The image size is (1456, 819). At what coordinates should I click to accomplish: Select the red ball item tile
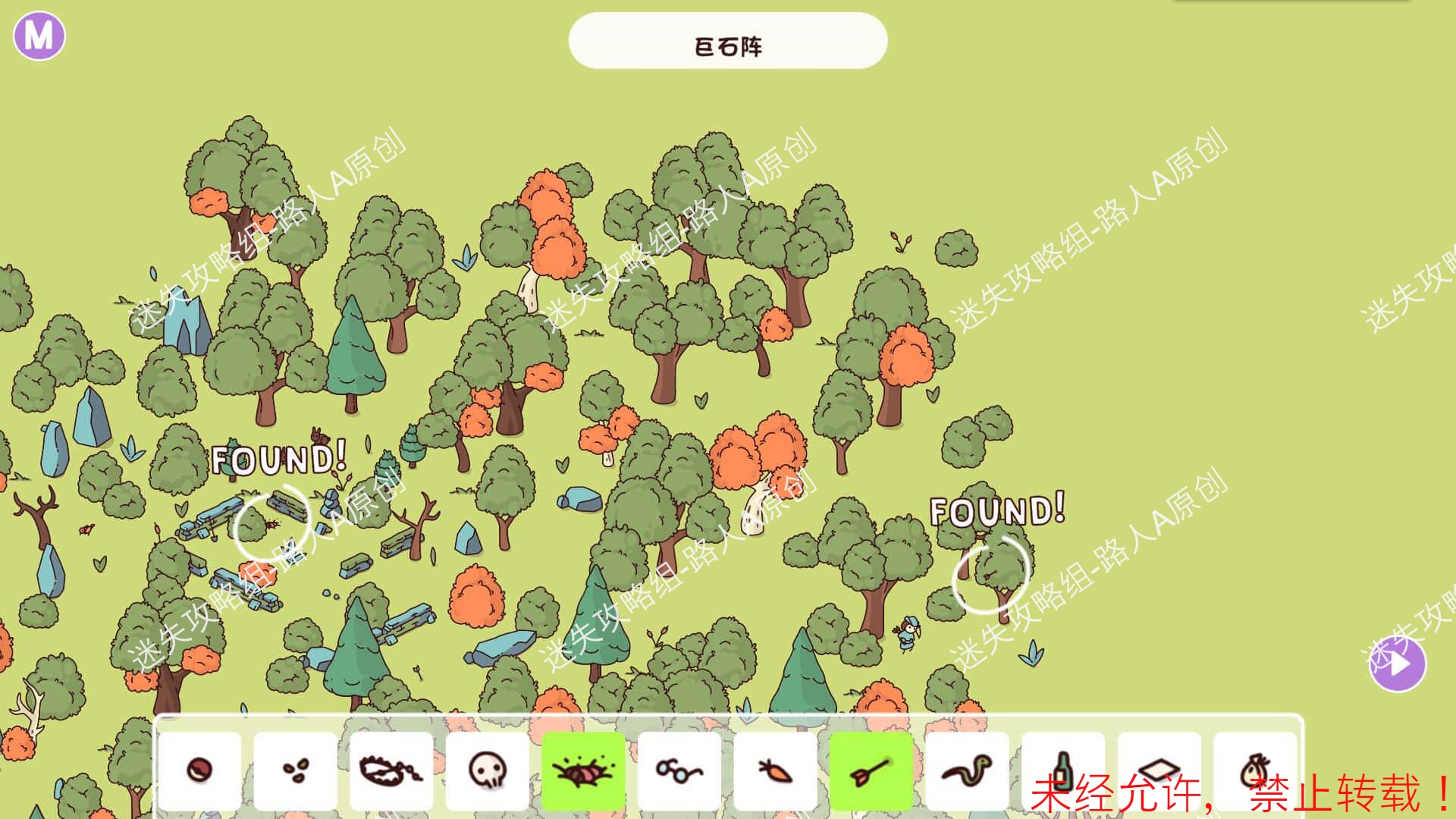[x=199, y=770]
